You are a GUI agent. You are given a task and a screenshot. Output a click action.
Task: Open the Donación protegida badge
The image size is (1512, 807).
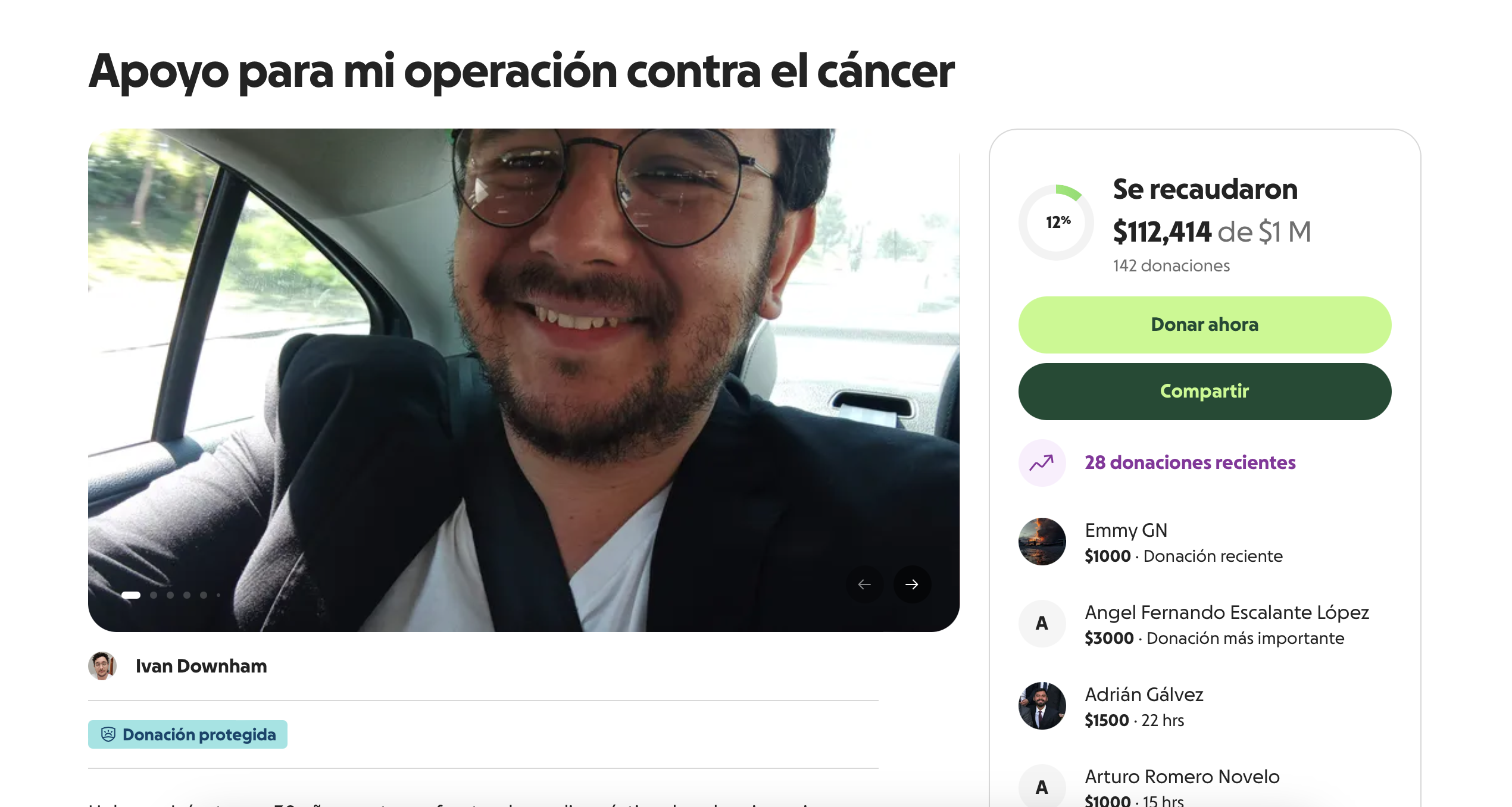click(x=188, y=734)
